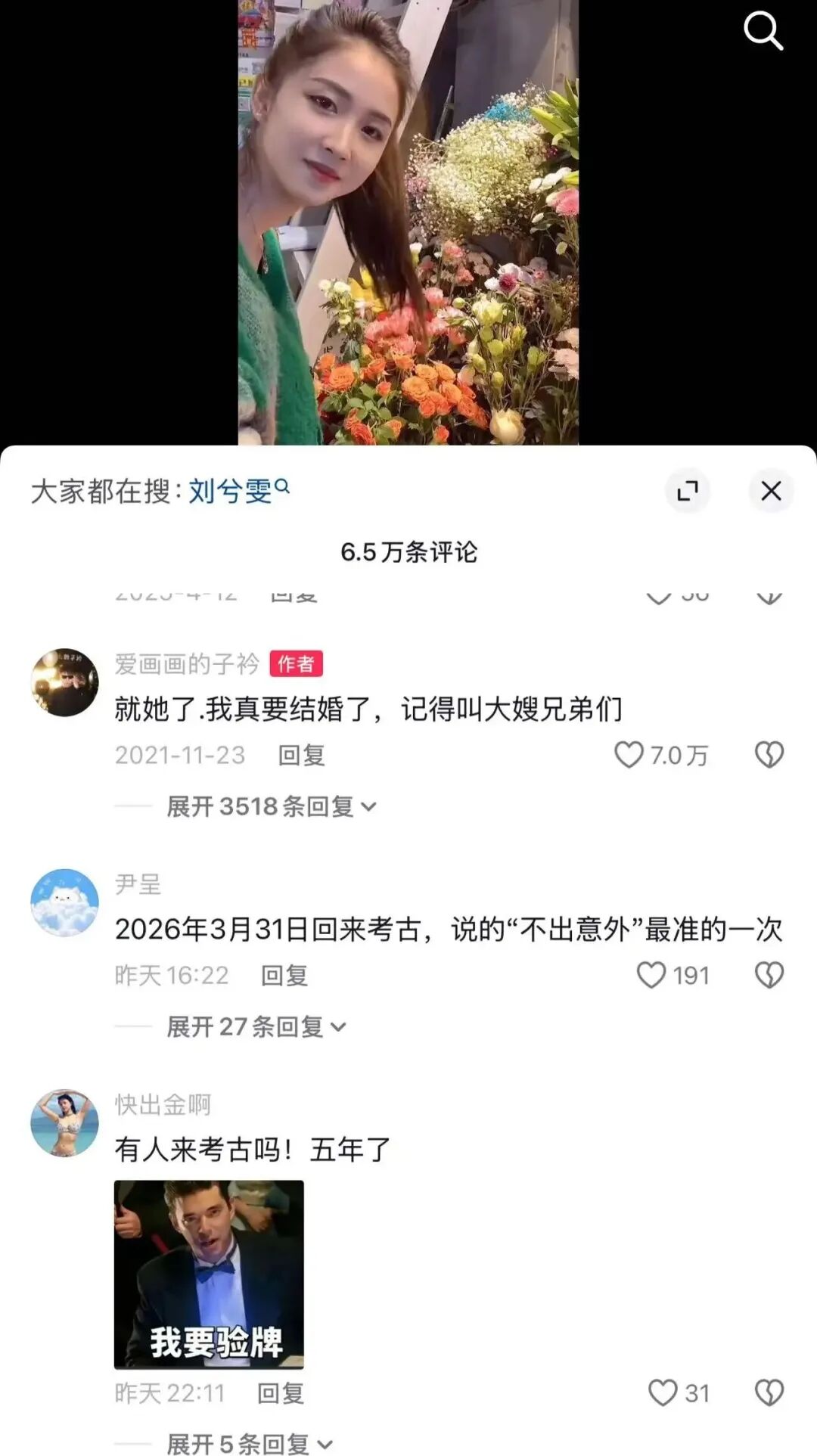Open 爱画画的子衿's profile avatar
The image size is (817, 1456).
click(65, 682)
